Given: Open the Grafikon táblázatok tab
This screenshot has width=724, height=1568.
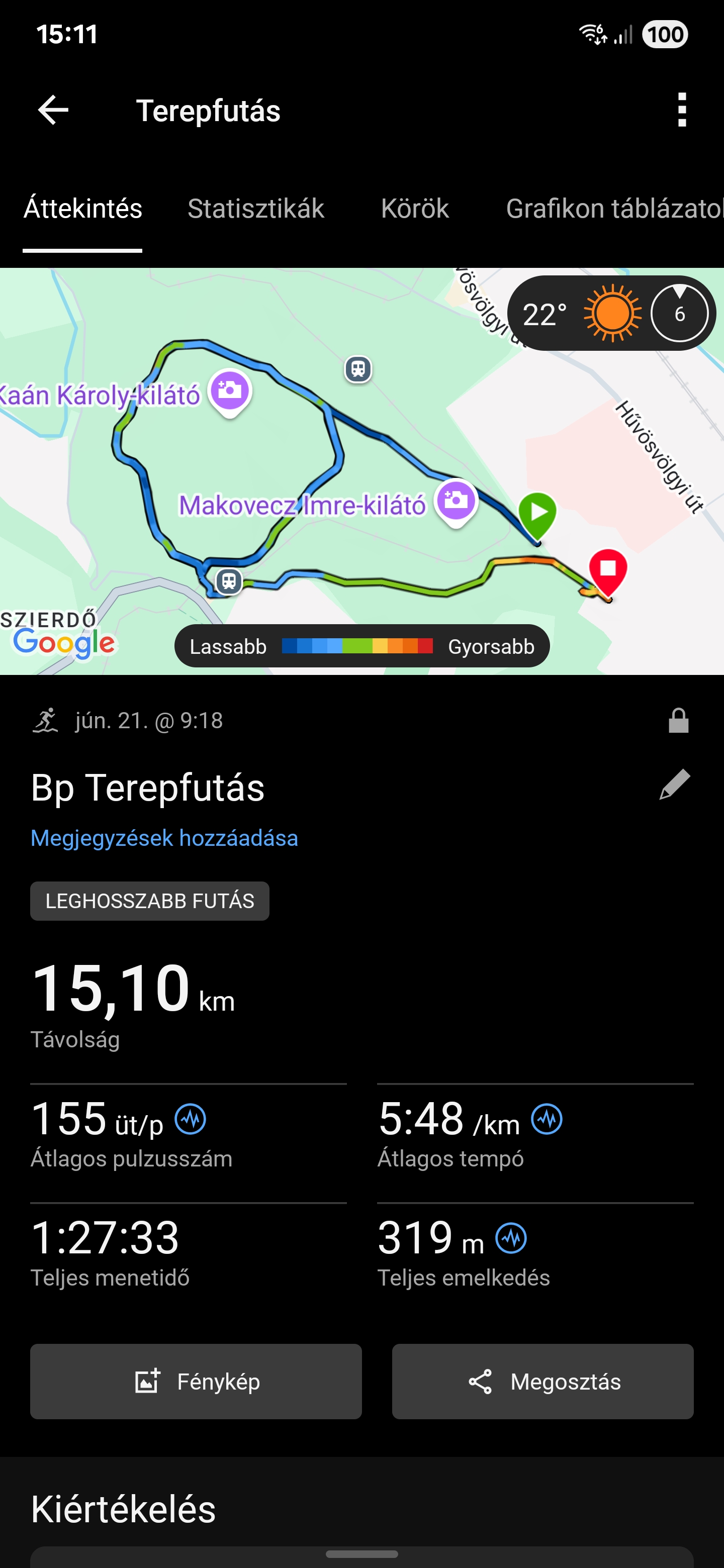Looking at the screenshot, I should coord(614,209).
